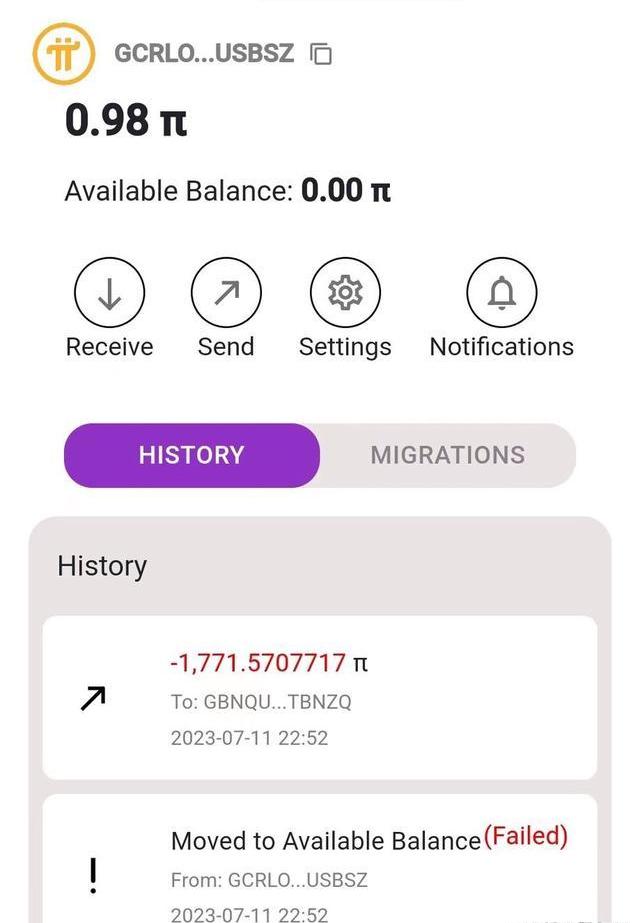Screen dimensions: 640x923
Task: Open wallet Settings
Action: pos(345,293)
